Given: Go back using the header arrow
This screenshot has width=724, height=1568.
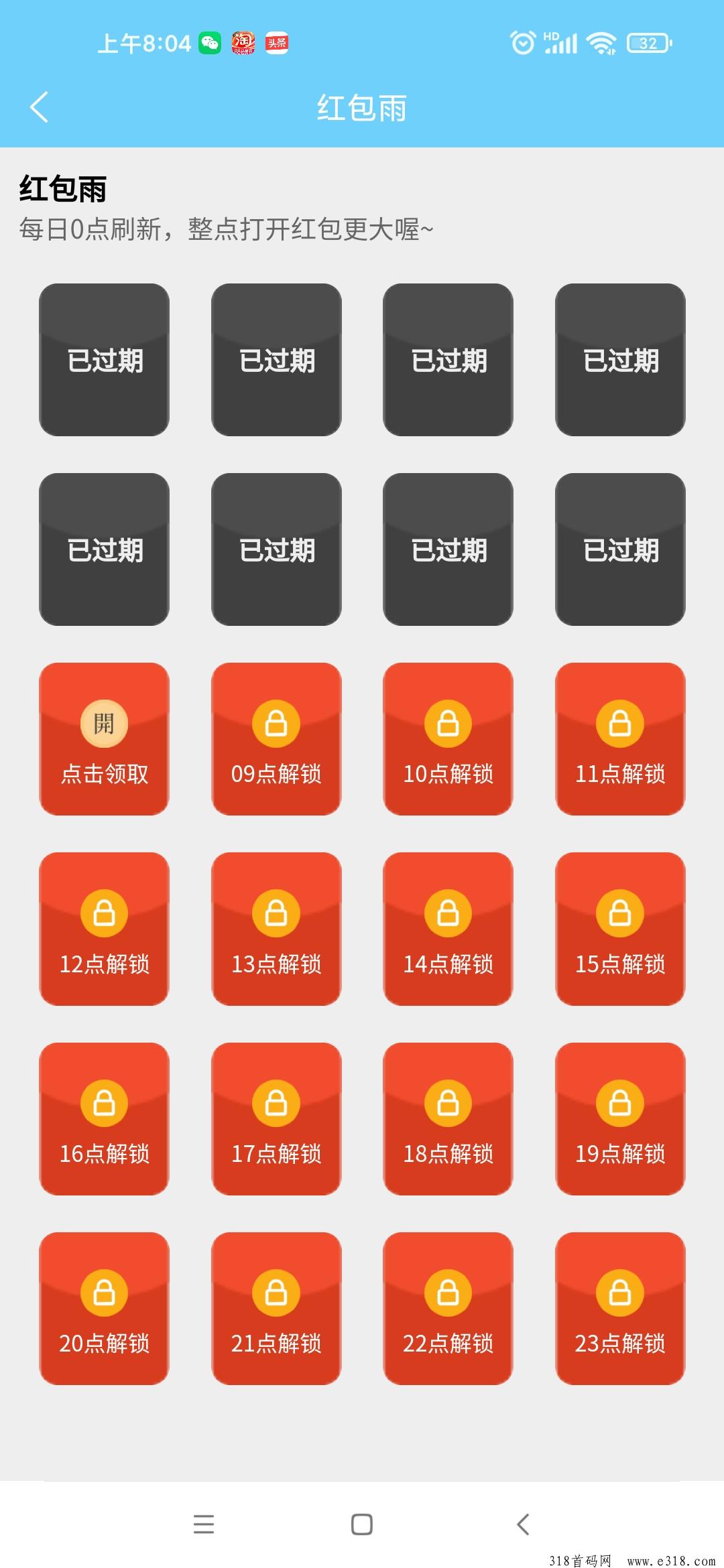Looking at the screenshot, I should click(x=40, y=107).
